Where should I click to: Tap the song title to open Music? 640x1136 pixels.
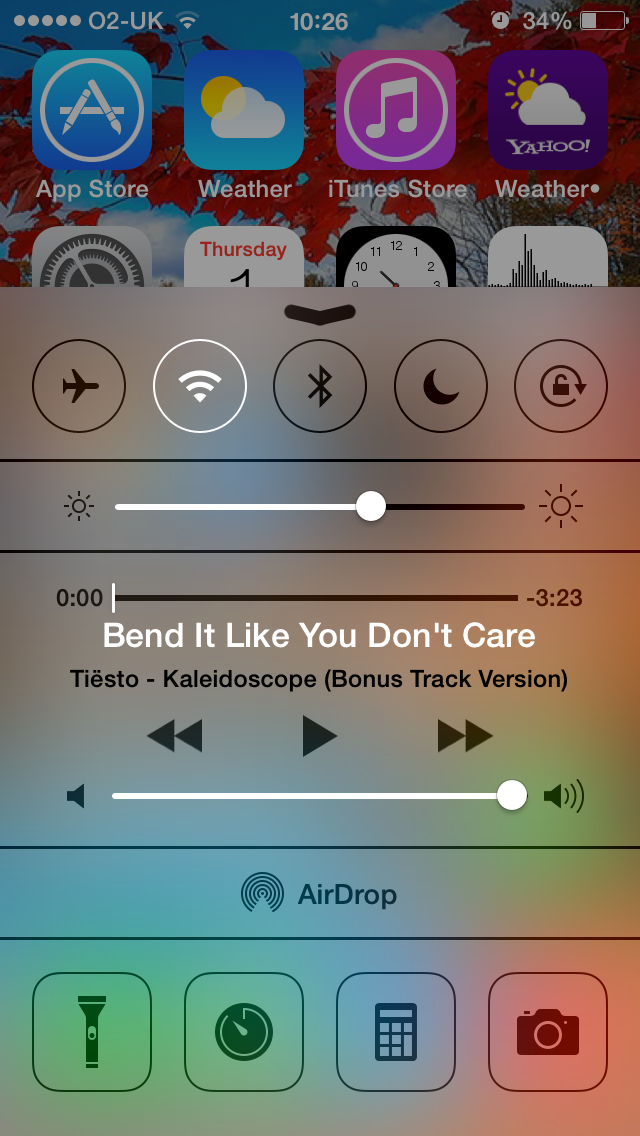(320, 635)
